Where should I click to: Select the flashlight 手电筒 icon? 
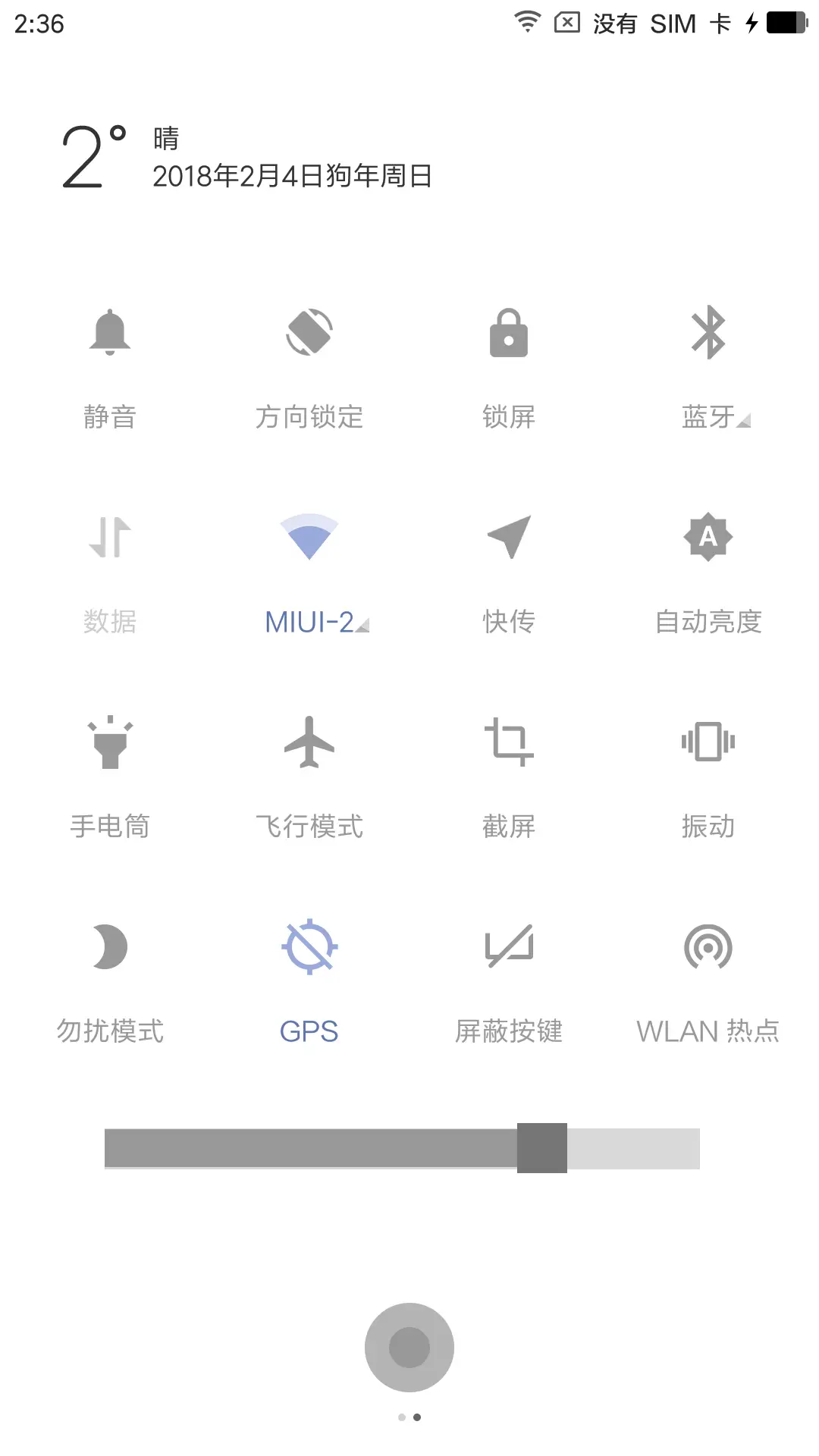(111, 743)
